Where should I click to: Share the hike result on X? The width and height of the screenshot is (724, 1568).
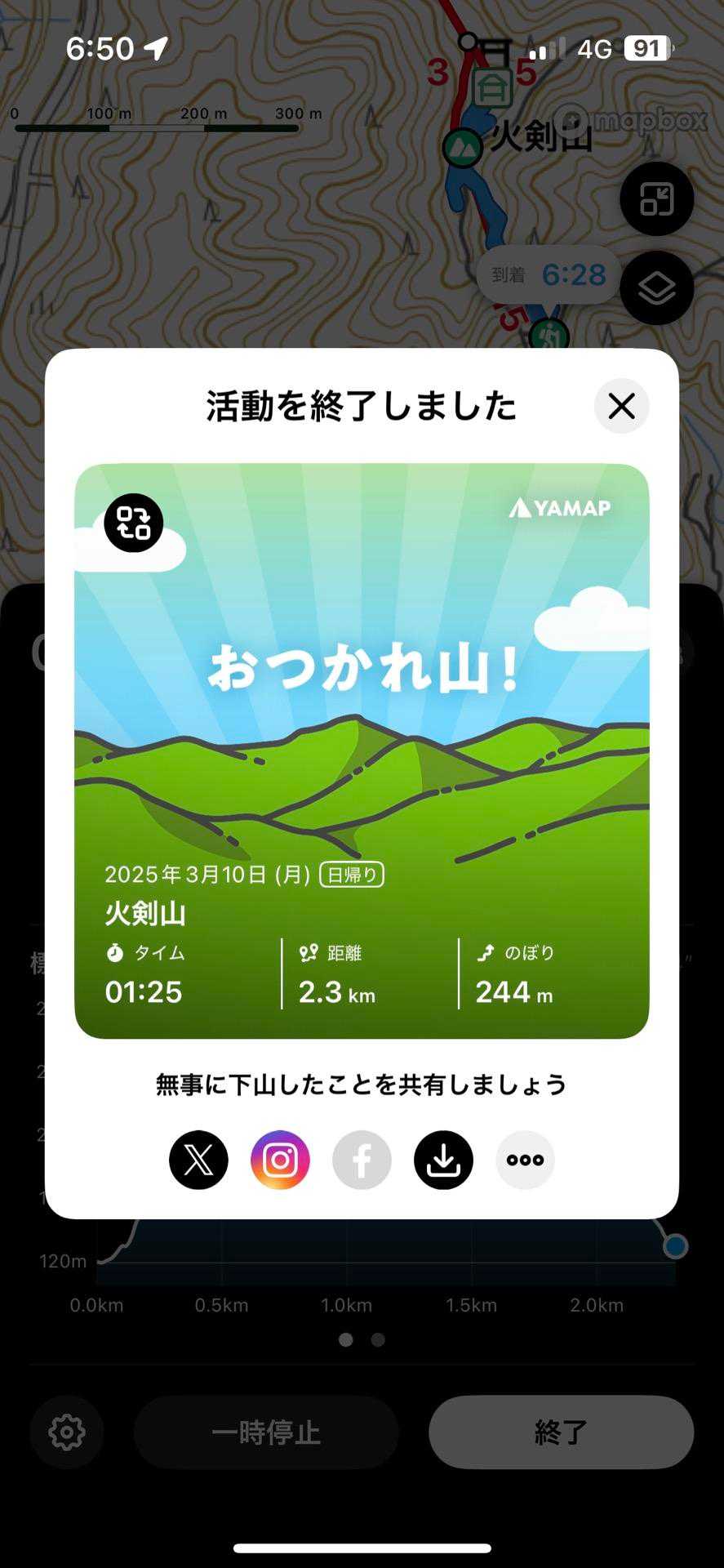(198, 1160)
